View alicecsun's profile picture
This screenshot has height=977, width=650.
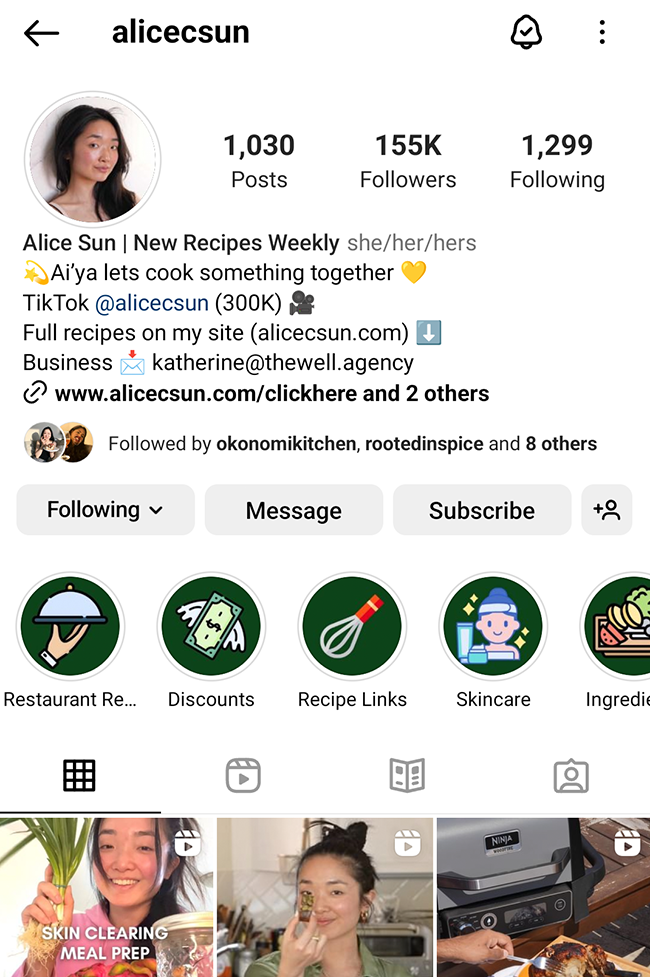(x=92, y=160)
